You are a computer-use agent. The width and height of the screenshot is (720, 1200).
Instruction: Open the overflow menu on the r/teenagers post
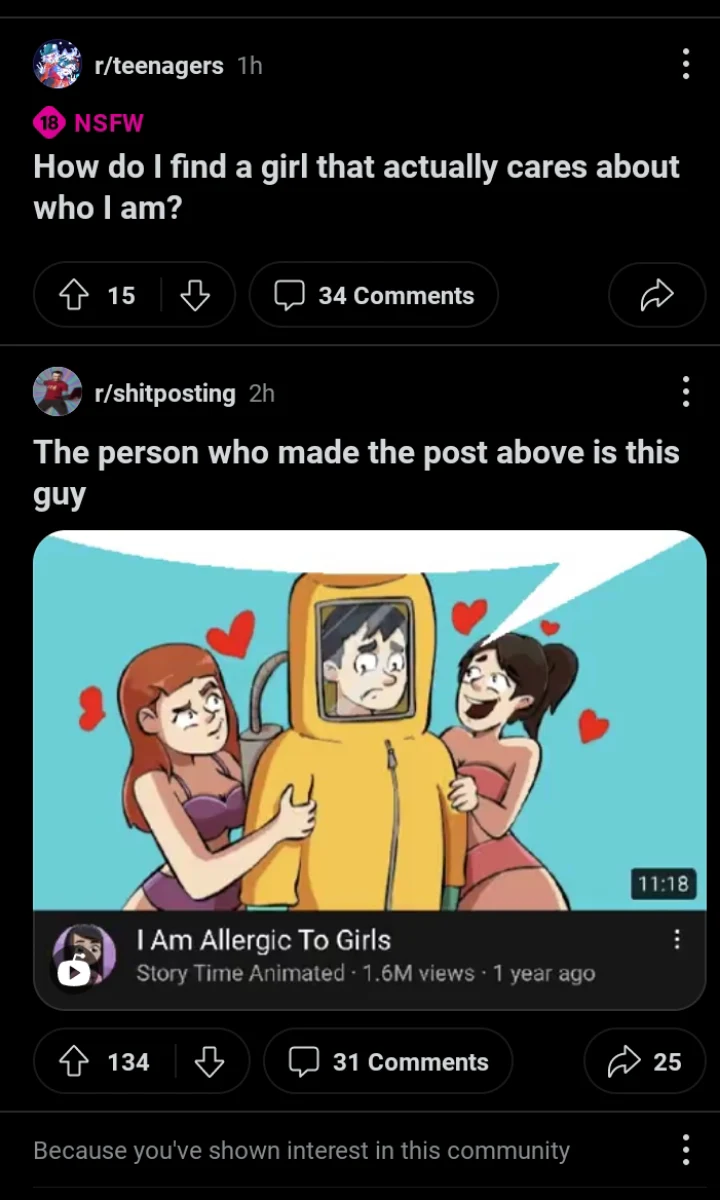point(686,64)
